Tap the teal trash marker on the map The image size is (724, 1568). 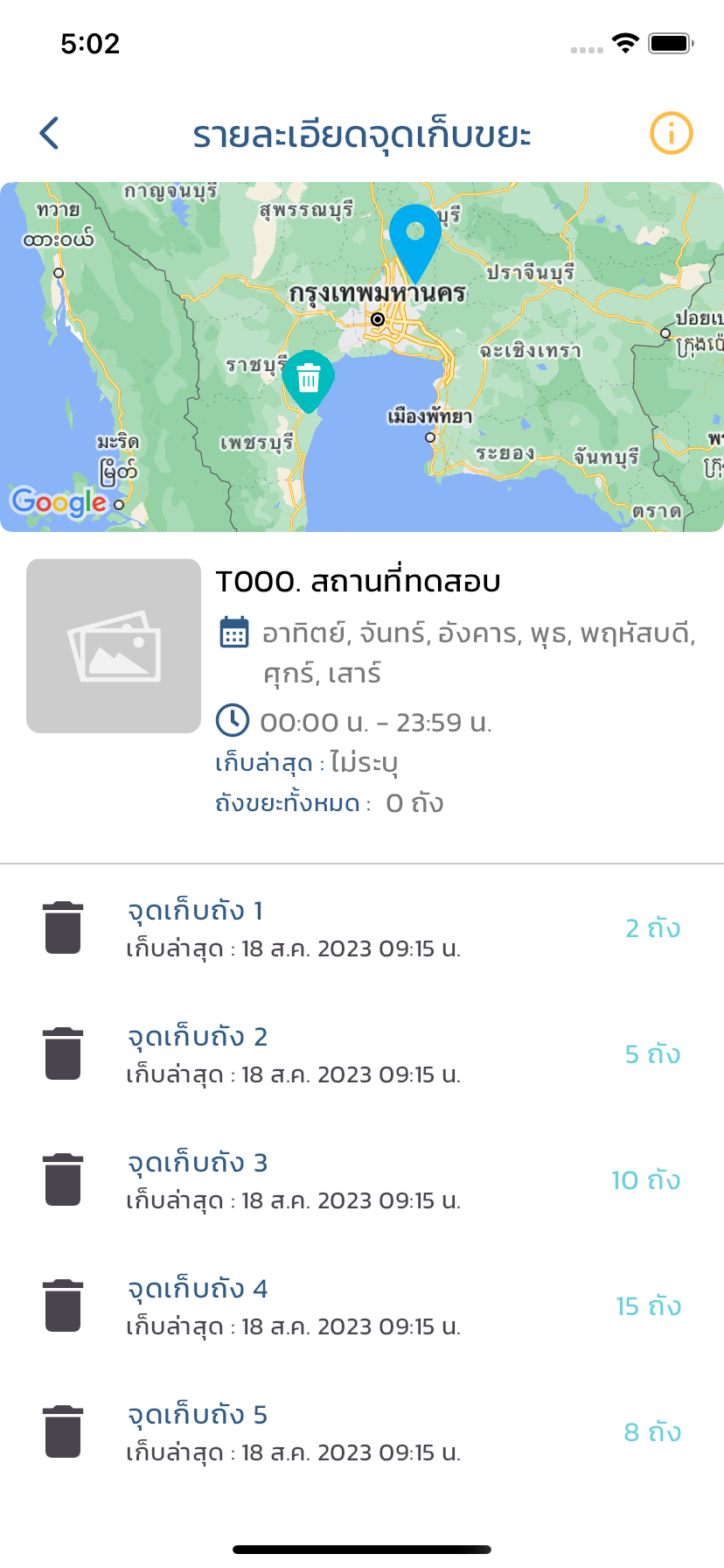tap(308, 381)
